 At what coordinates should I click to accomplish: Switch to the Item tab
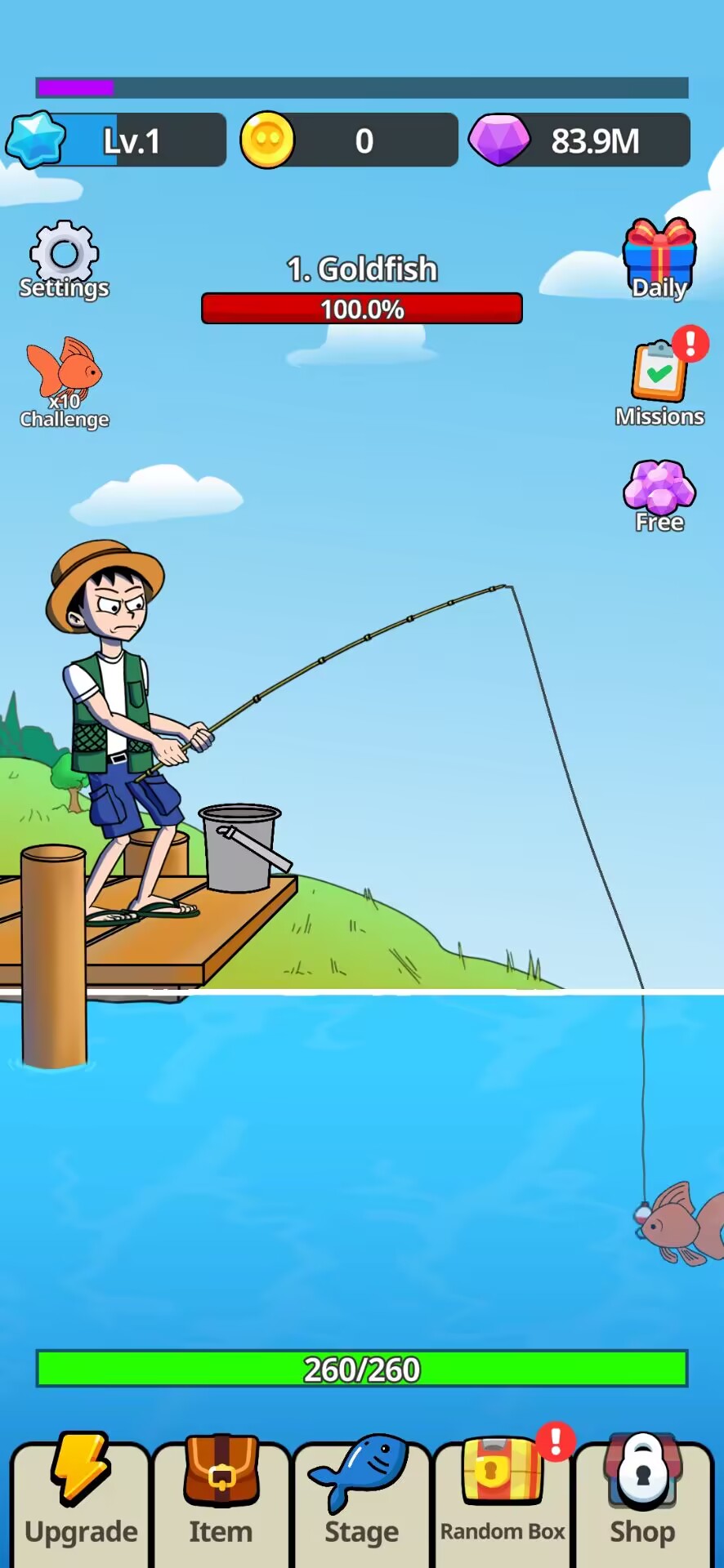pyautogui.click(x=221, y=1503)
